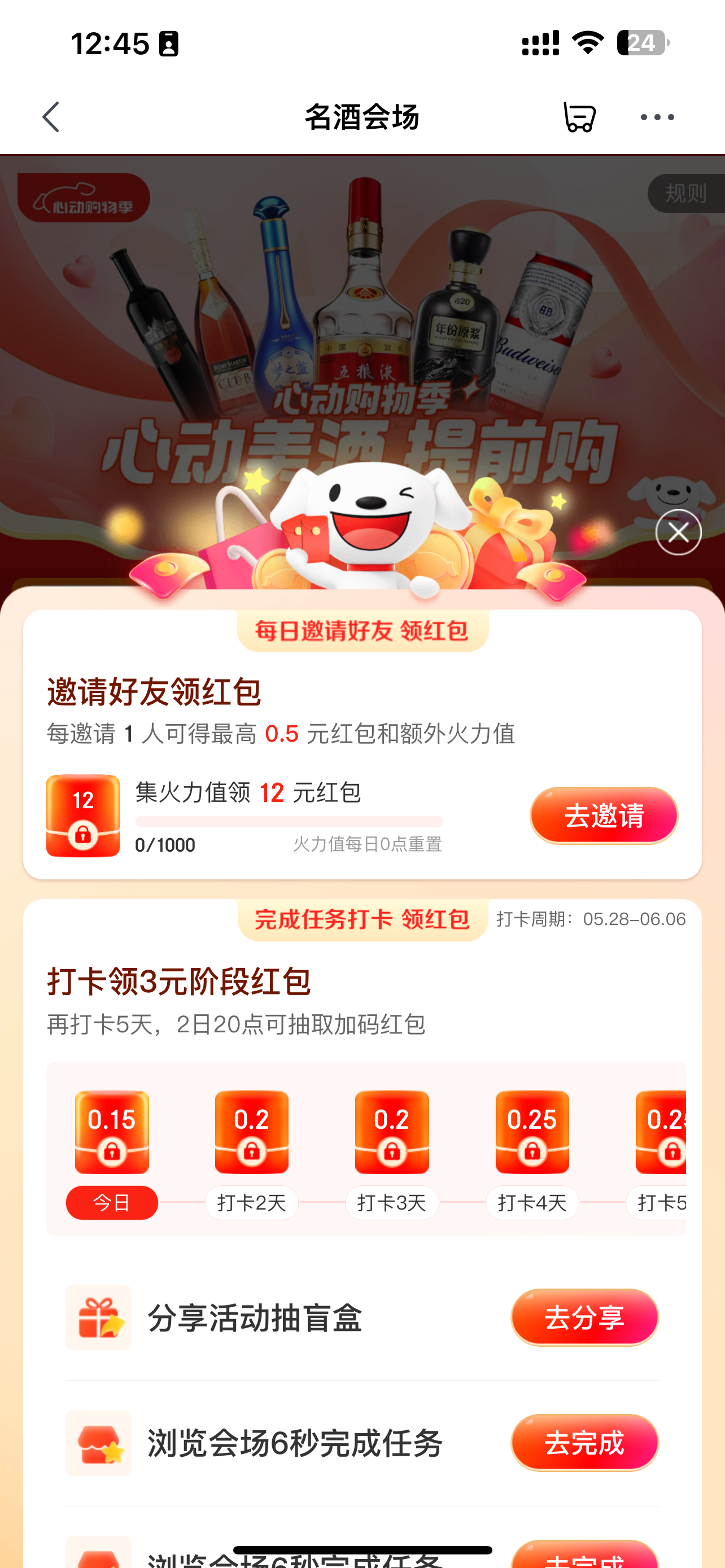Open the 规则 rules button

pyautogui.click(x=685, y=194)
